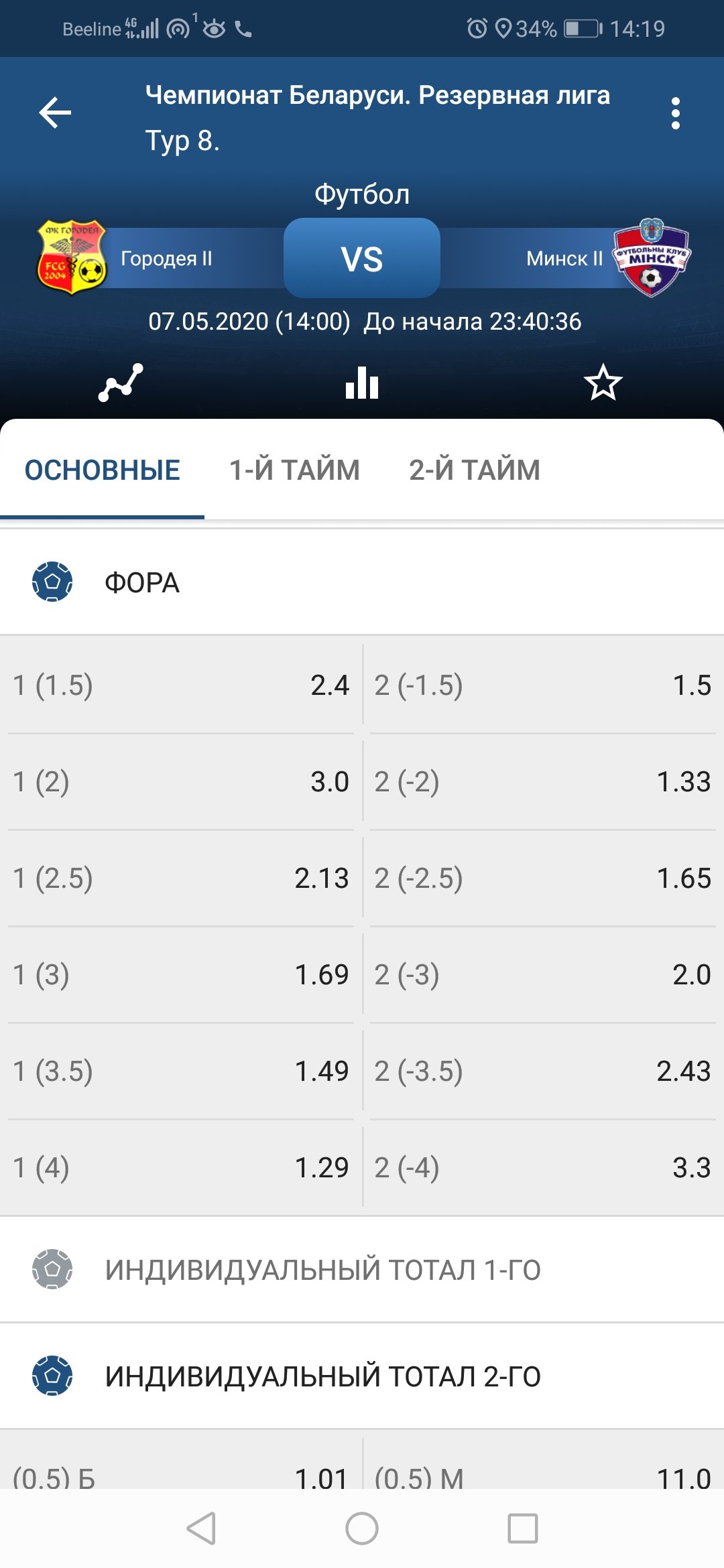Image resolution: width=724 pixels, height=1568 pixels.
Task: Select handicap 2 (-4) odds 3.3
Action: coord(543,1168)
